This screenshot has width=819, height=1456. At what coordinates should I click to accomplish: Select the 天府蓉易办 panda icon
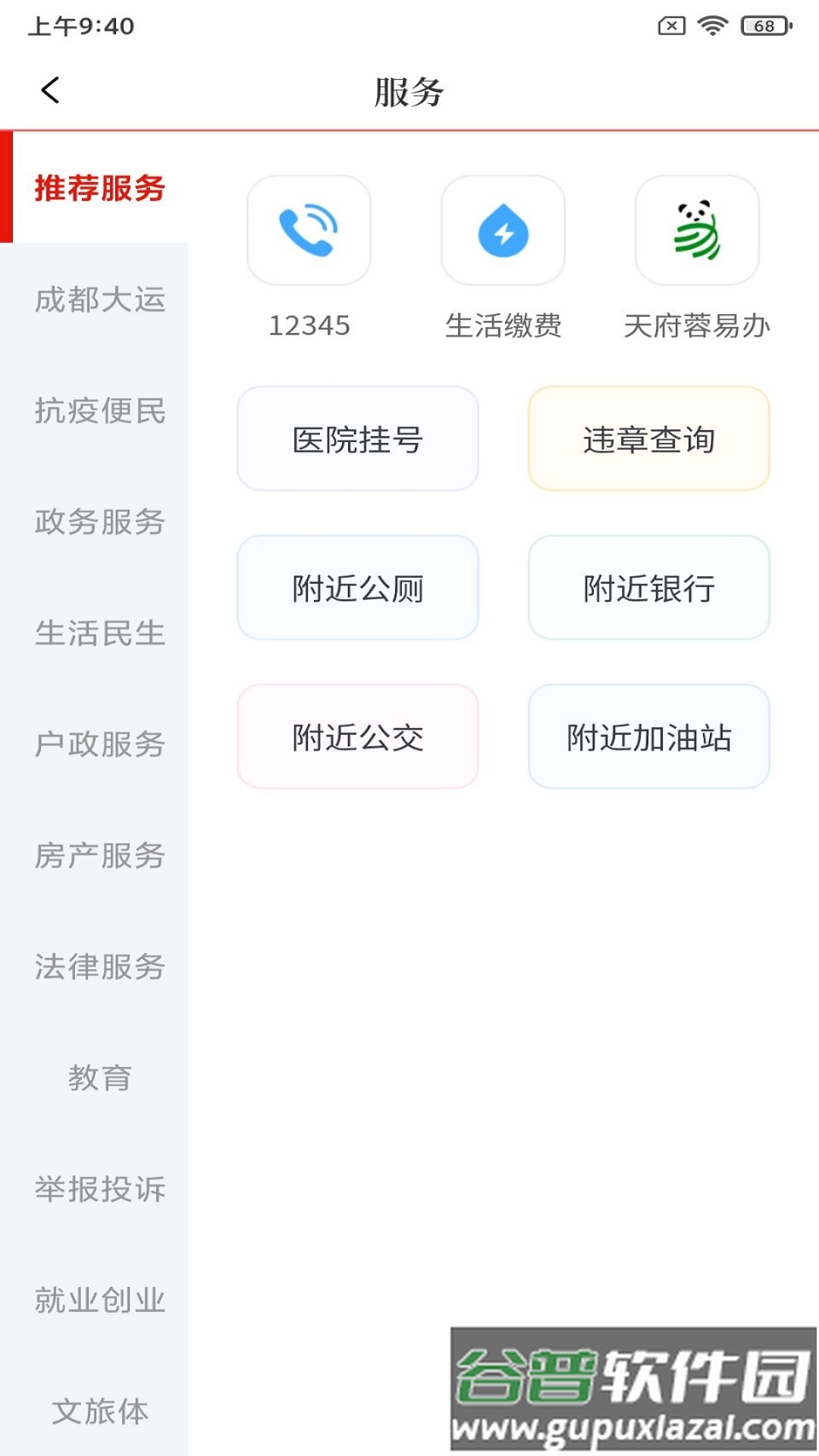tap(697, 230)
